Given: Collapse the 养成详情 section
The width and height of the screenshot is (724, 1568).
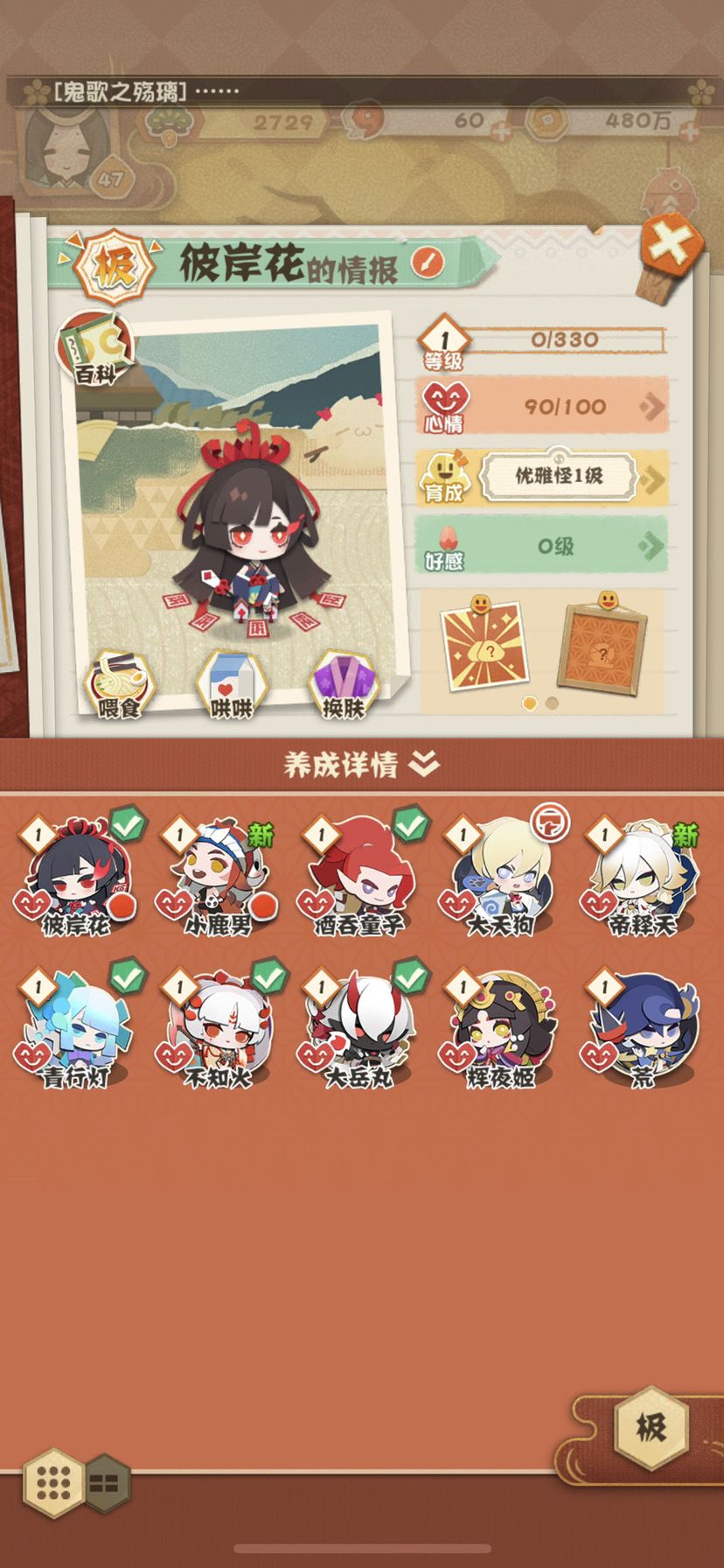Looking at the screenshot, I should pos(362,764).
